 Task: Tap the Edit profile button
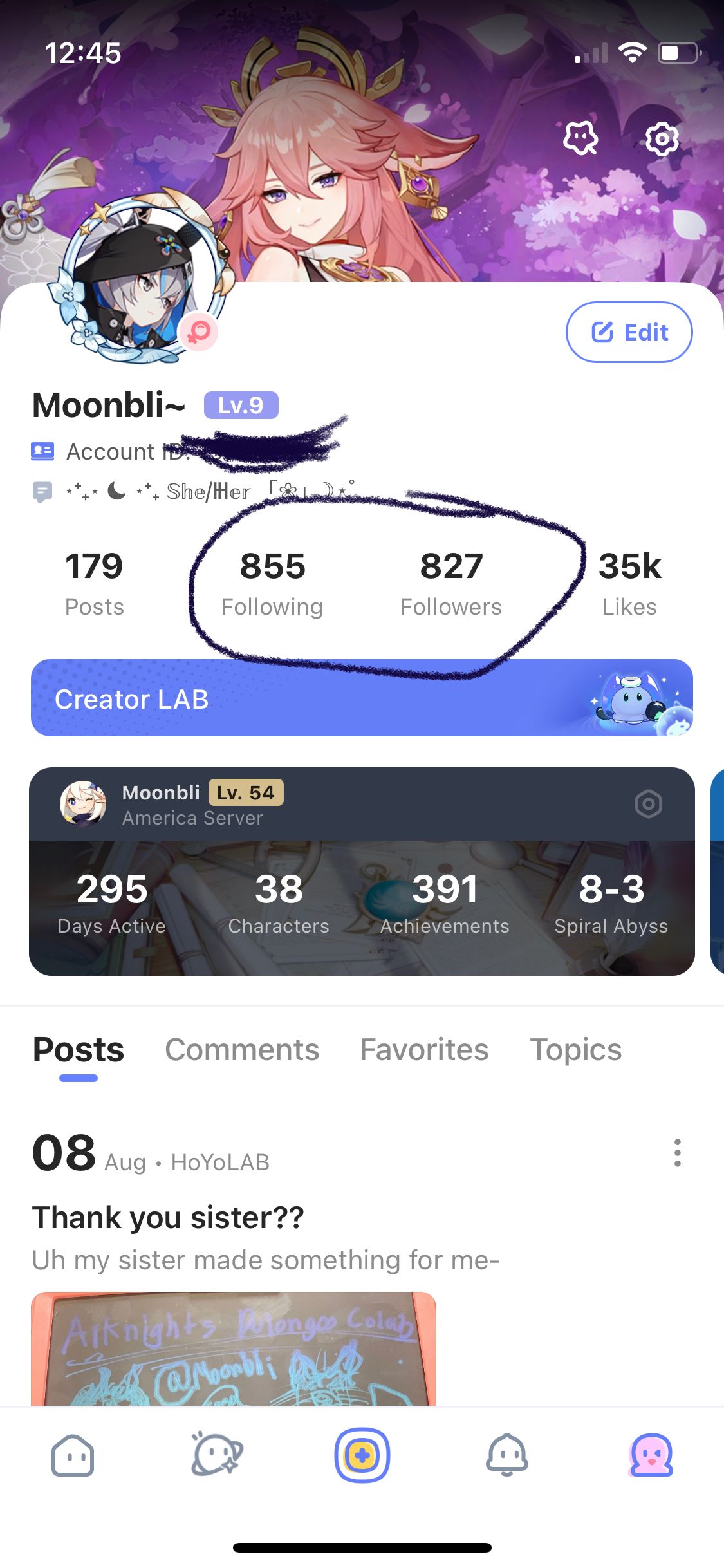pos(629,332)
